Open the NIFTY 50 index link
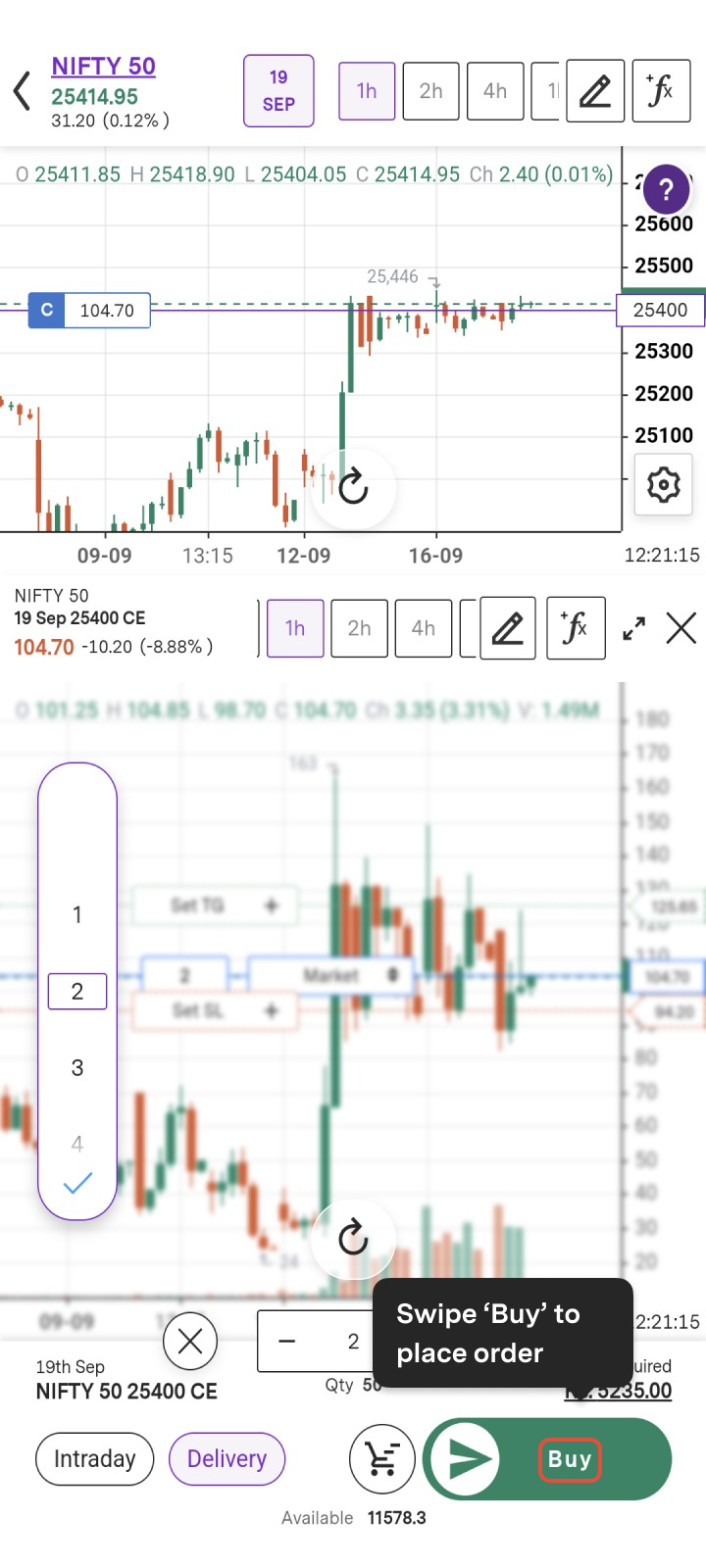This screenshot has height=1568, width=706. [x=103, y=67]
